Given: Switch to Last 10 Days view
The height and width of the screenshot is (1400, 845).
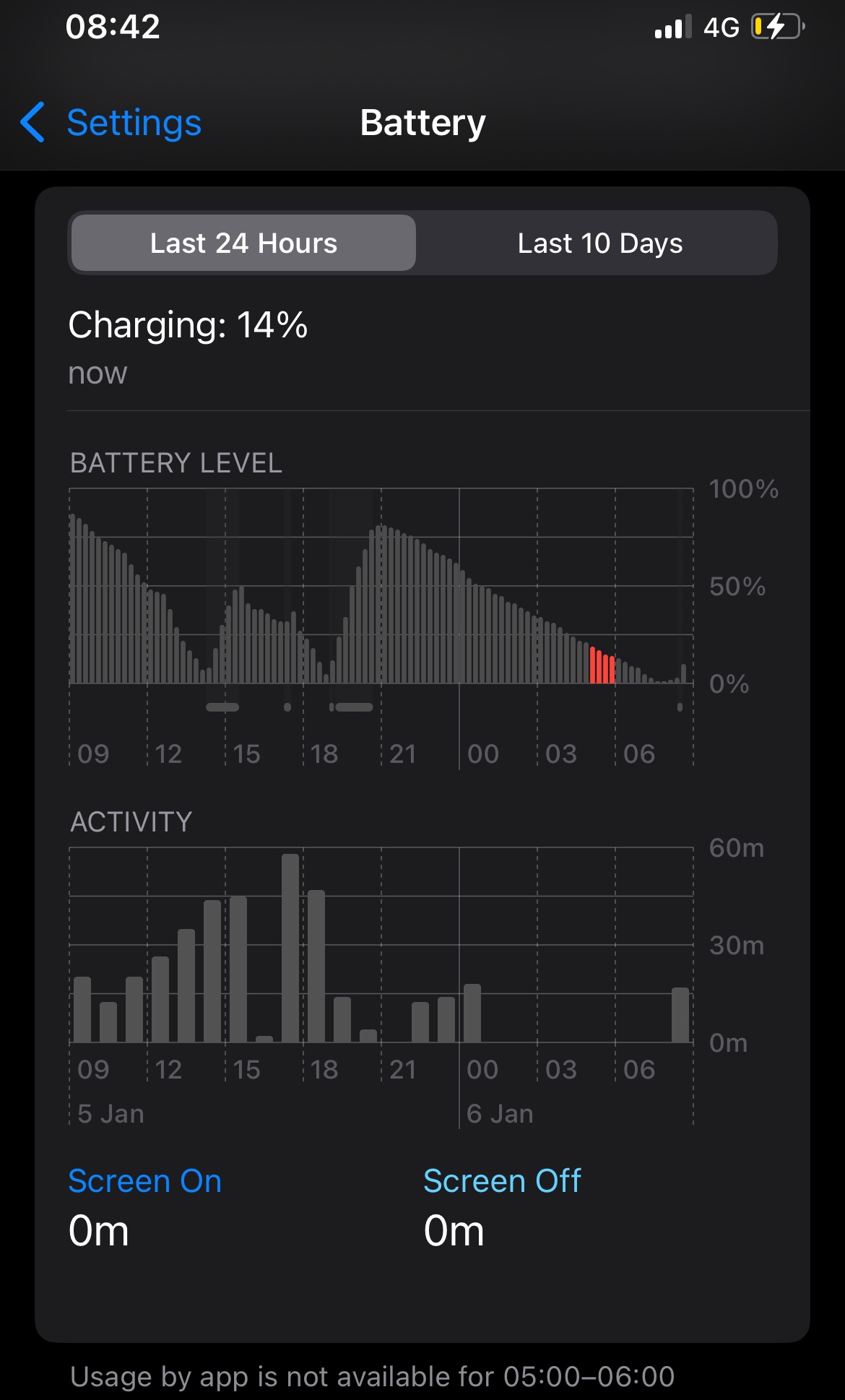Looking at the screenshot, I should [599, 243].
